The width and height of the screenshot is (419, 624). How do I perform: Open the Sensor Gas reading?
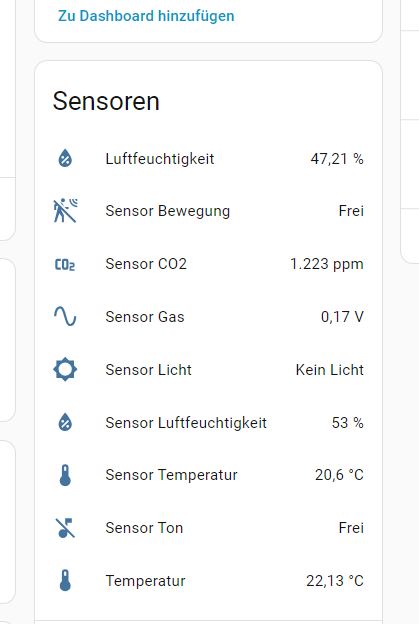[209, 317]
